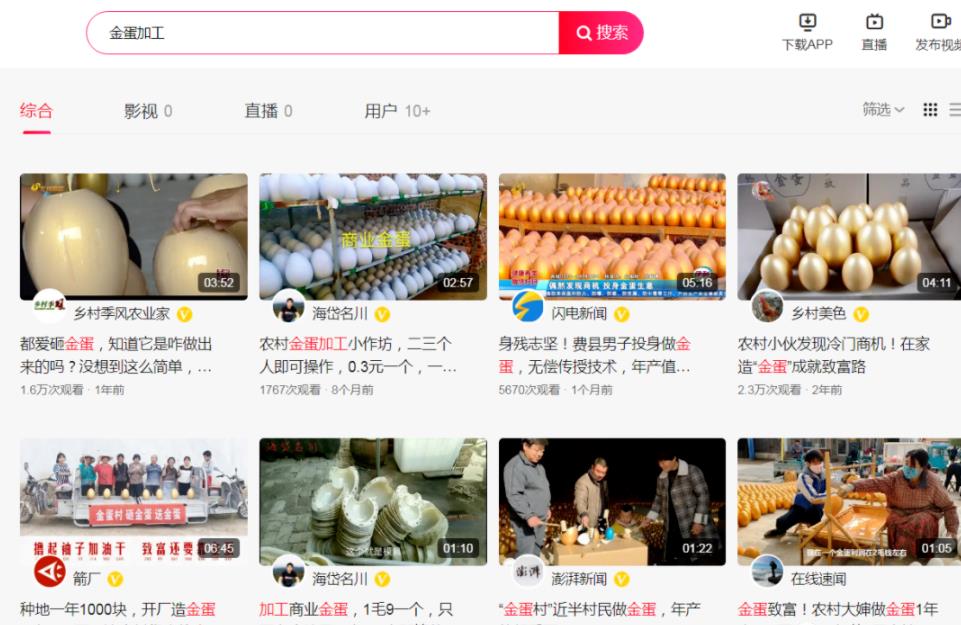Select the 综合 tab
The image size is (961, 625).
(x=36, y=111)
